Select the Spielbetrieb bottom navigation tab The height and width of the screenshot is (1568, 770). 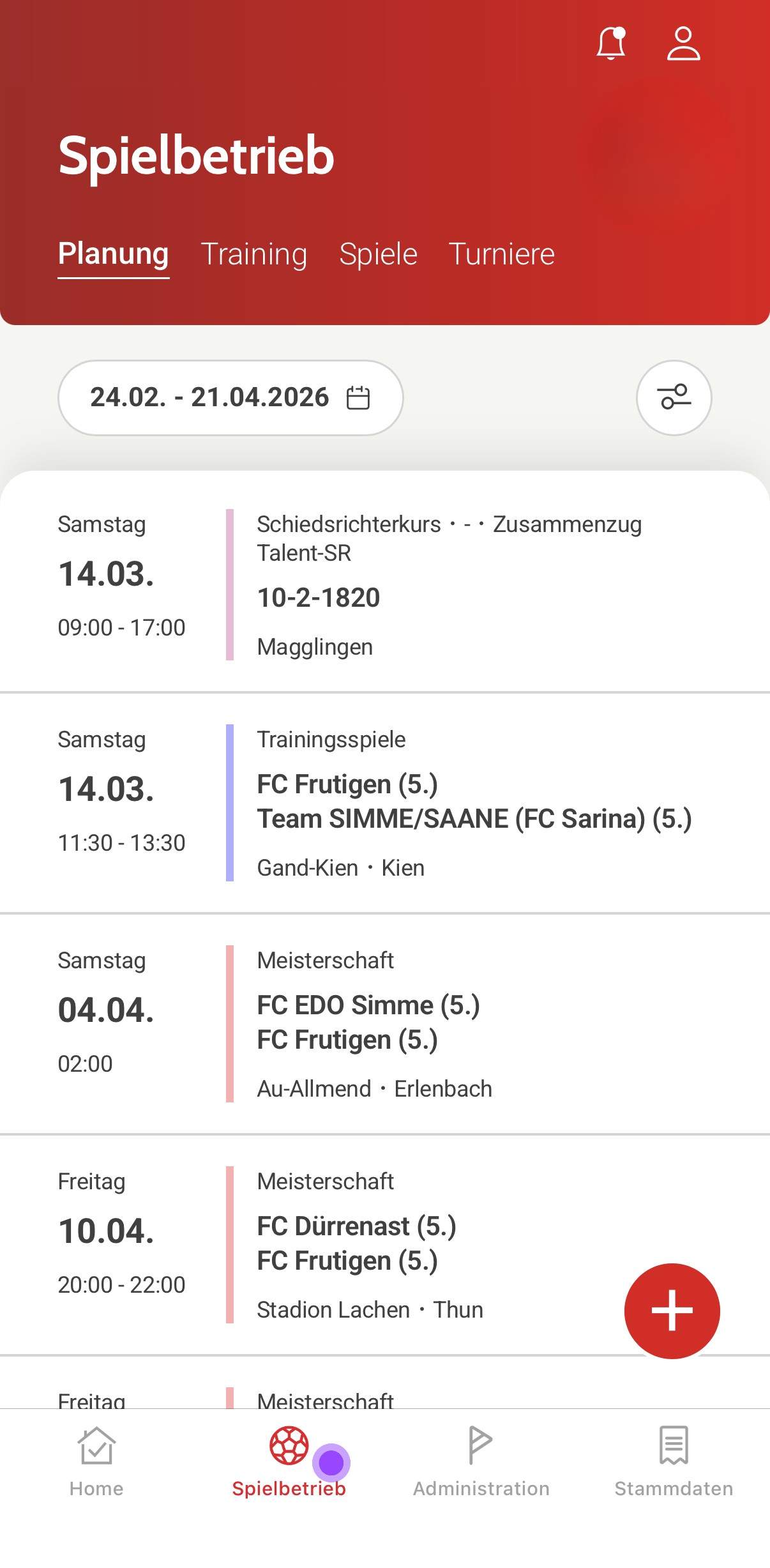tap(289, 1461)
